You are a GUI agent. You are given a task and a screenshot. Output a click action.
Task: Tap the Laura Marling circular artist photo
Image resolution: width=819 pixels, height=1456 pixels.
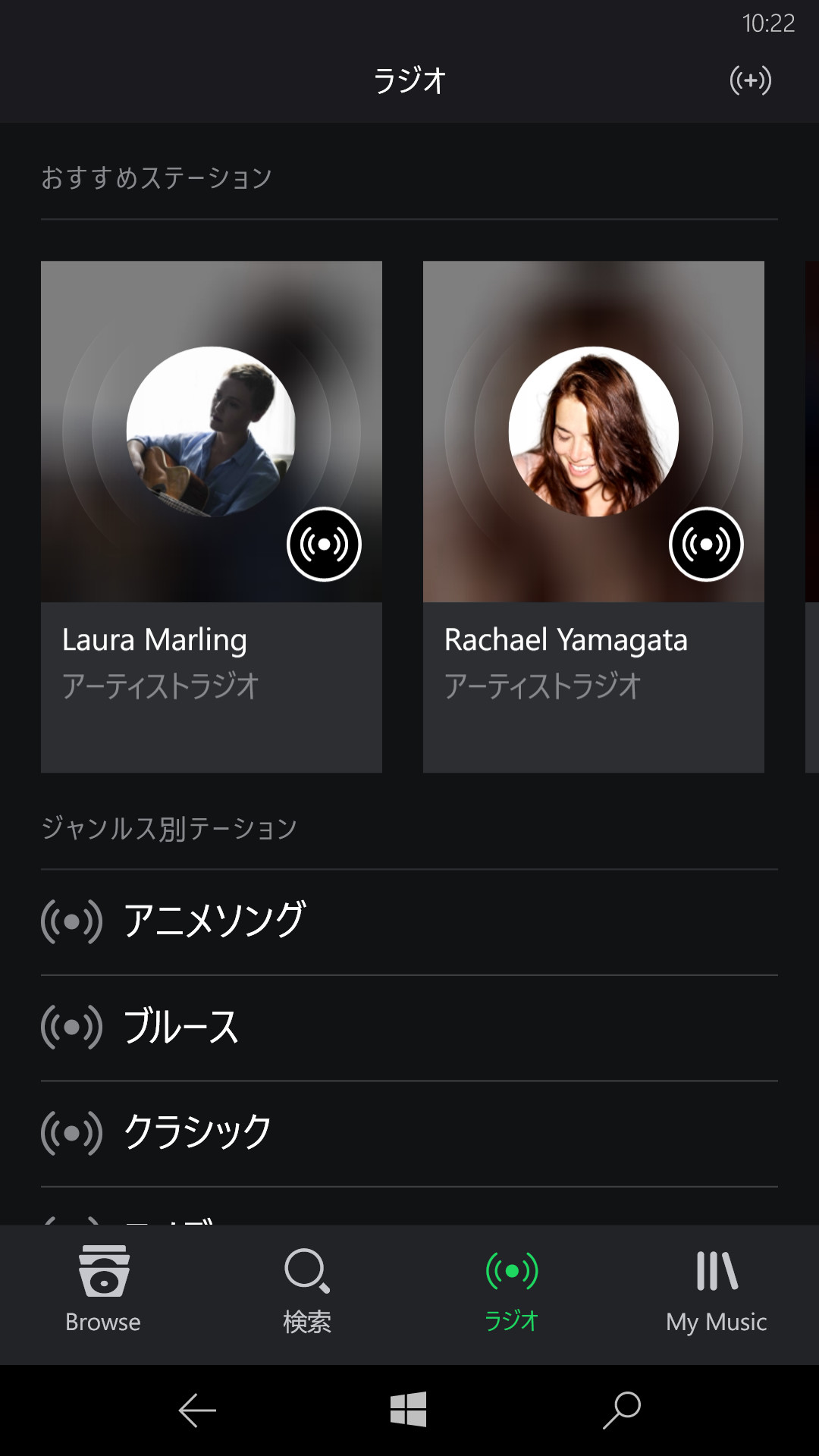click(x=212, y=433)
